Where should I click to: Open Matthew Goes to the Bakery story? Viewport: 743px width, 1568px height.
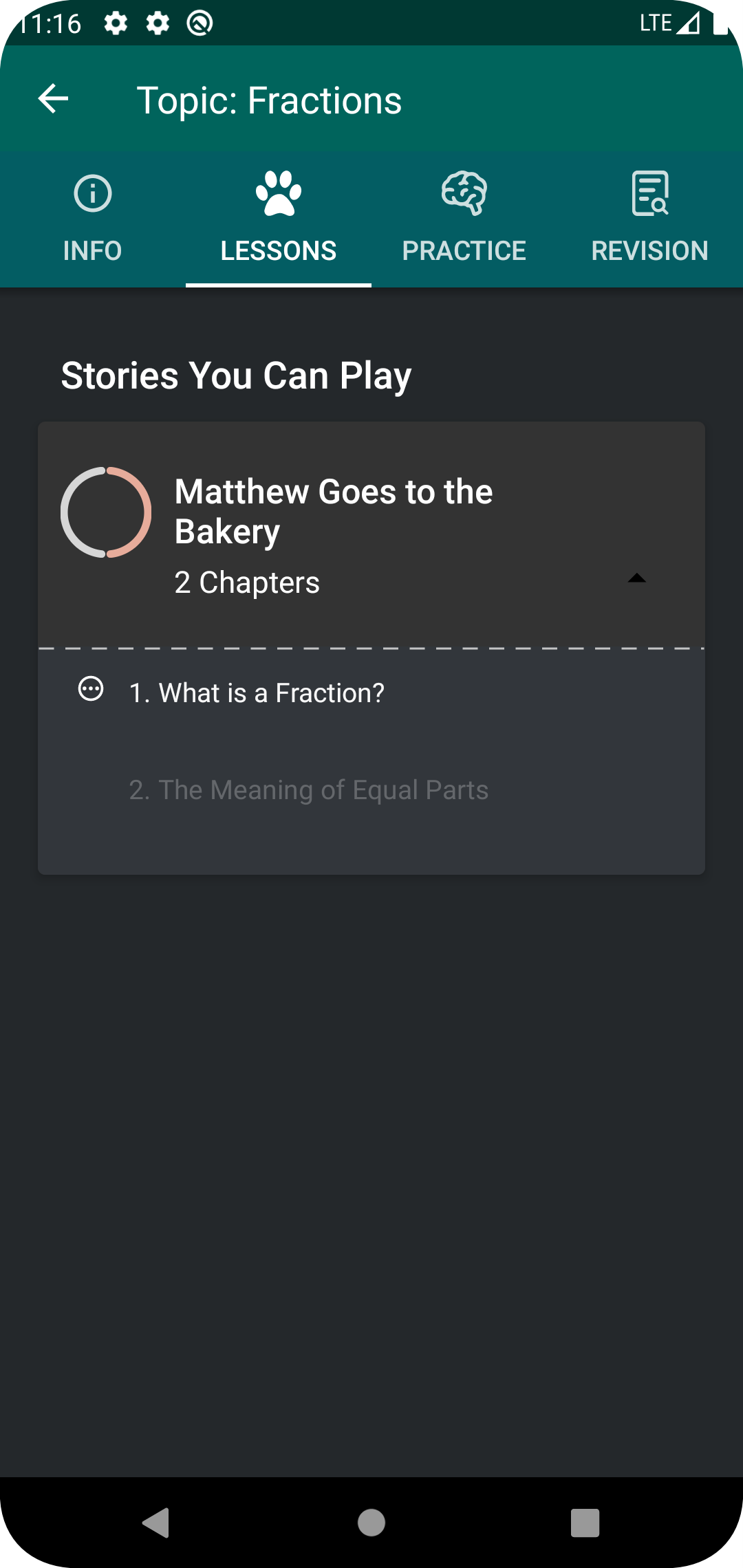tap(334, 511)
